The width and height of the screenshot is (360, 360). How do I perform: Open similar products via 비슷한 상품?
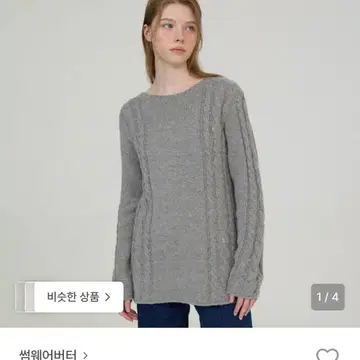[x=69, y=297]
